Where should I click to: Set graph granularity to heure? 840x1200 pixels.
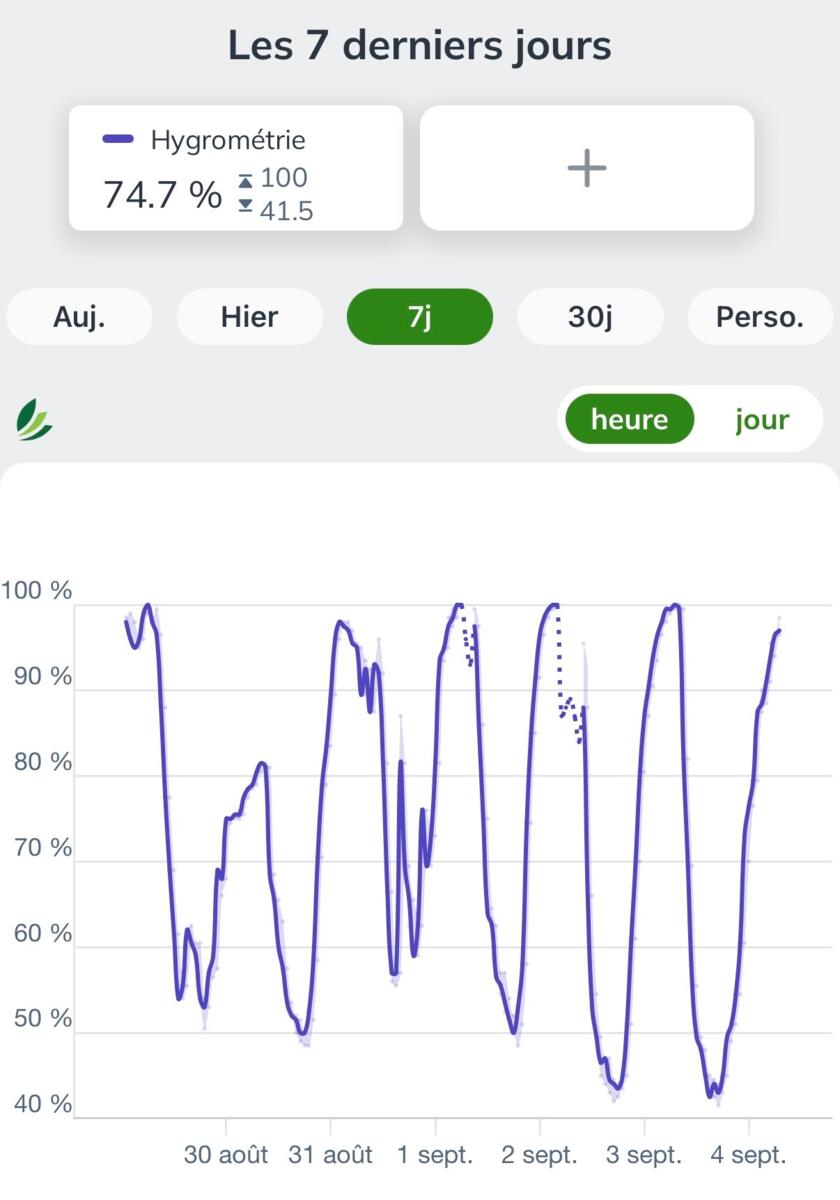coord(629,419)
